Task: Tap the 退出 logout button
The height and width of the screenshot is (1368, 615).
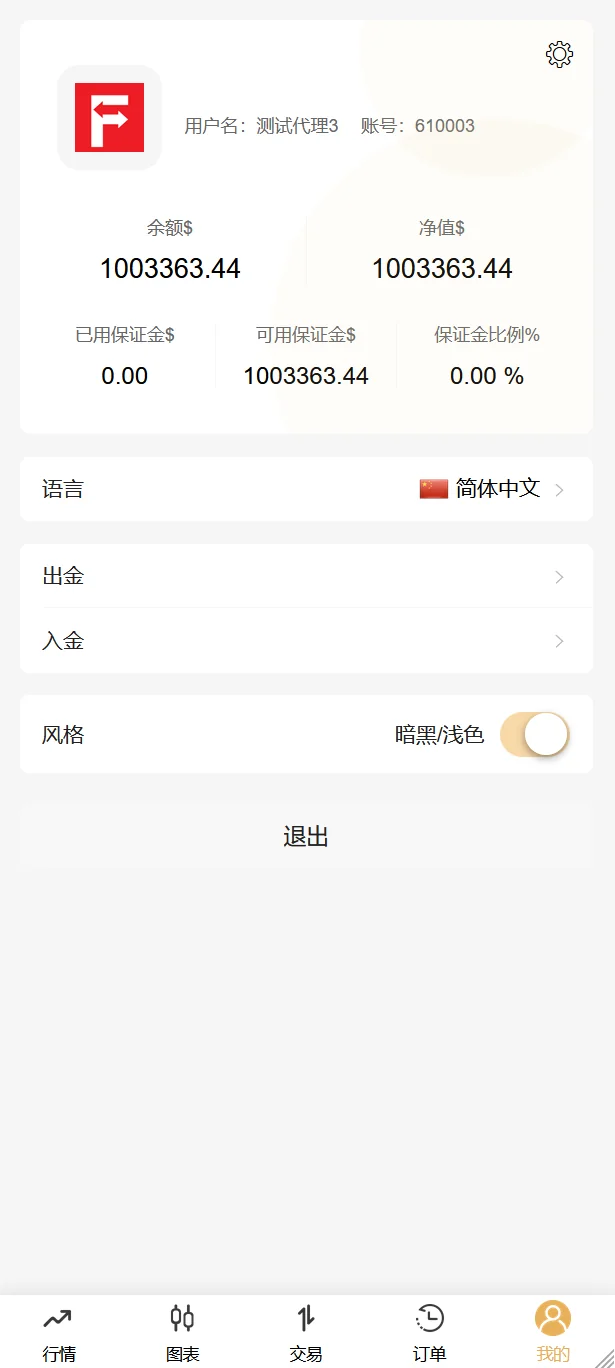Action: [306, 837]
